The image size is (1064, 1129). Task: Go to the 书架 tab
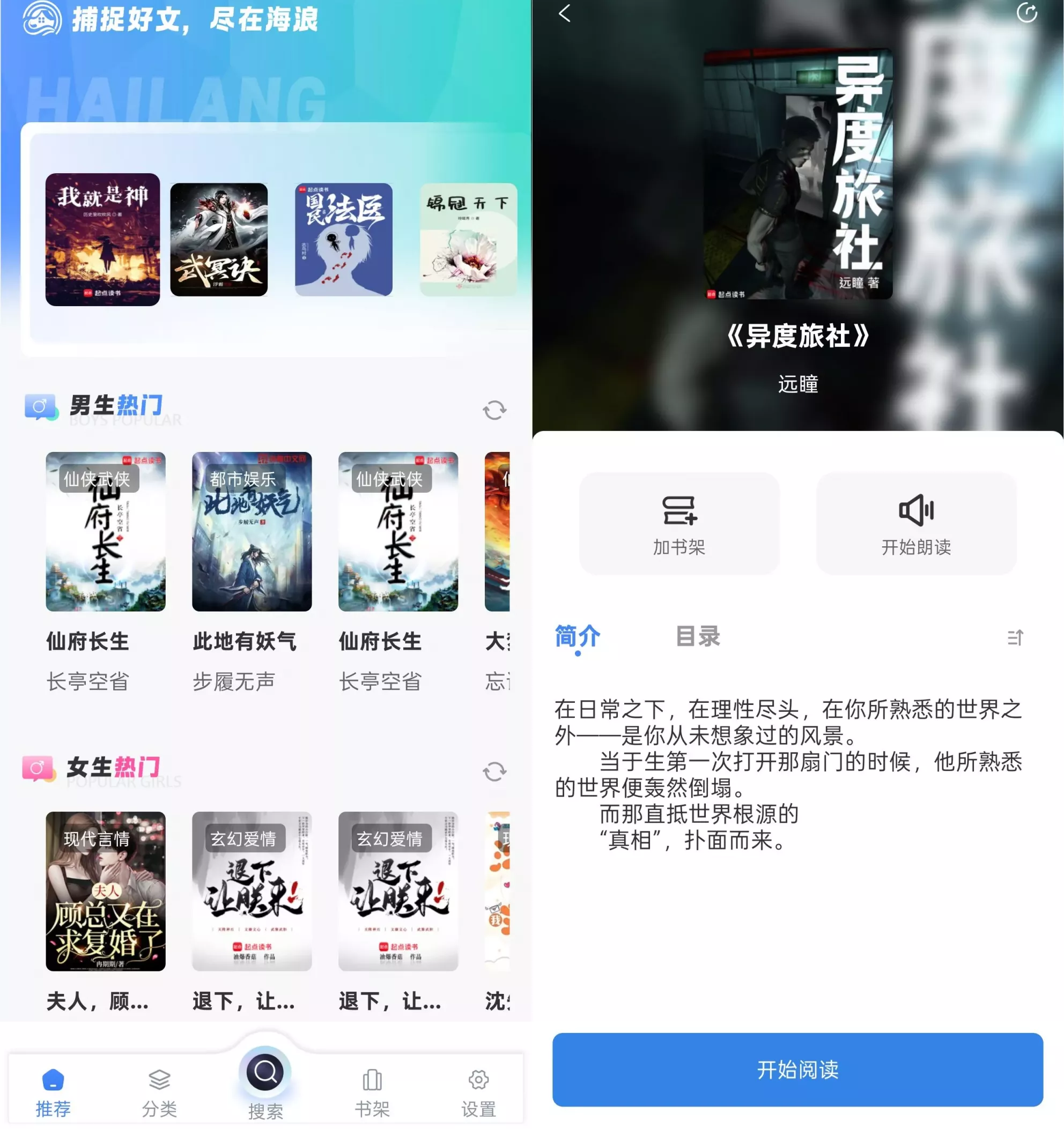(x=372, y=1092)
